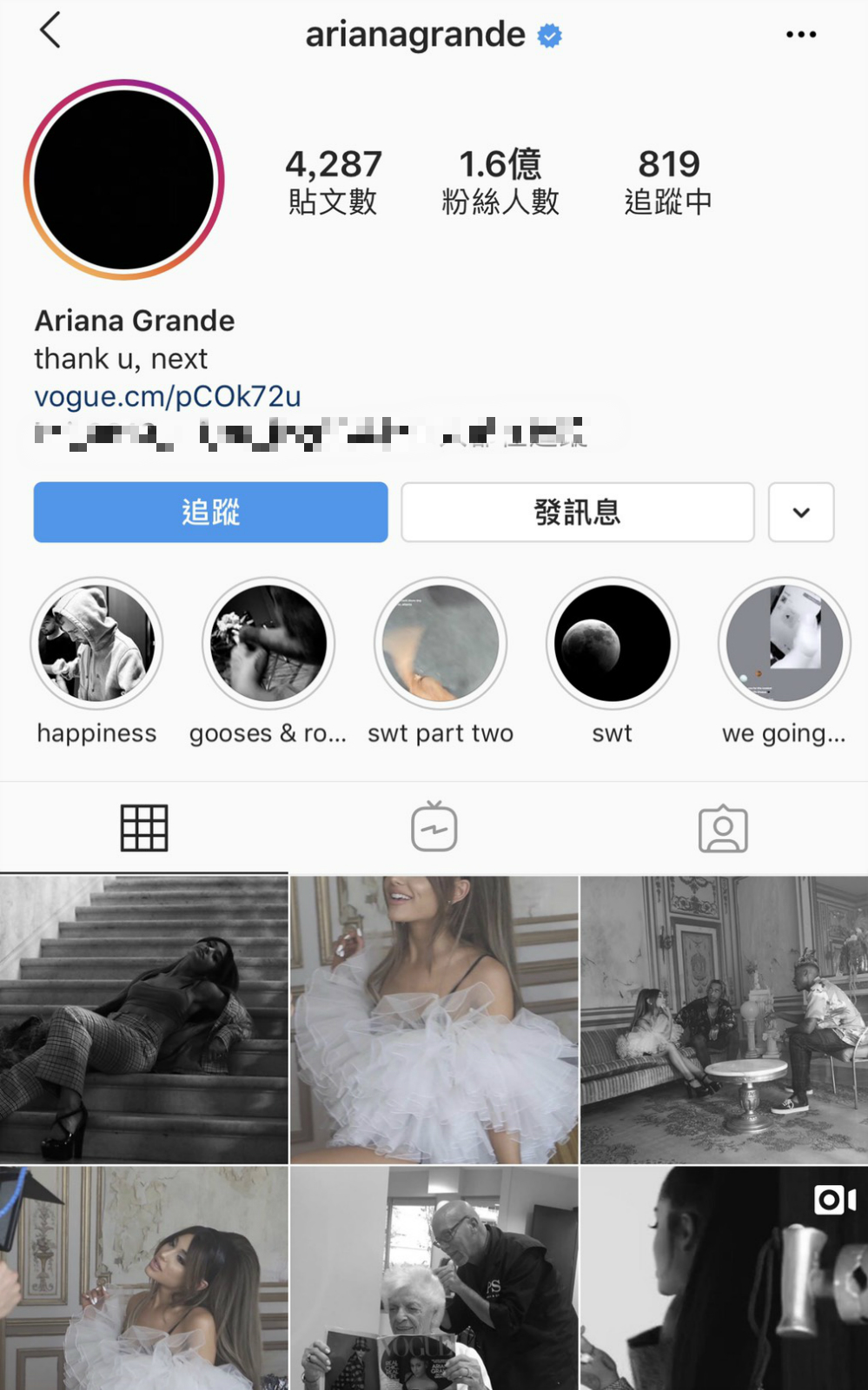The image size is (868, 1390).
Task: Go back using the top-left arrow
Action: point(50,30)
